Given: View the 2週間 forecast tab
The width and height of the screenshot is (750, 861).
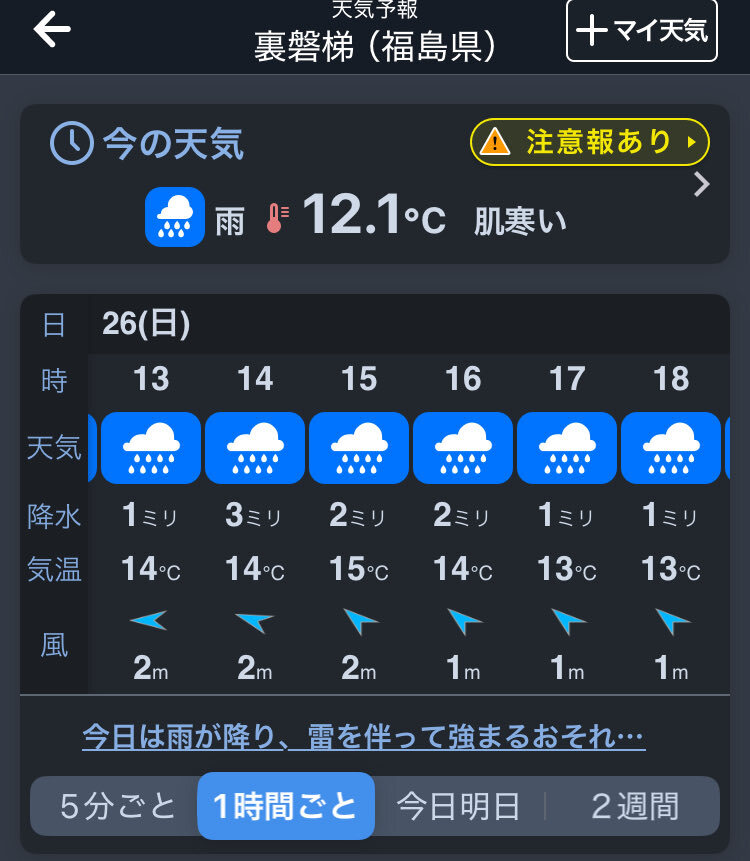Looking at the screenshot, I should [x=634, y=805].
